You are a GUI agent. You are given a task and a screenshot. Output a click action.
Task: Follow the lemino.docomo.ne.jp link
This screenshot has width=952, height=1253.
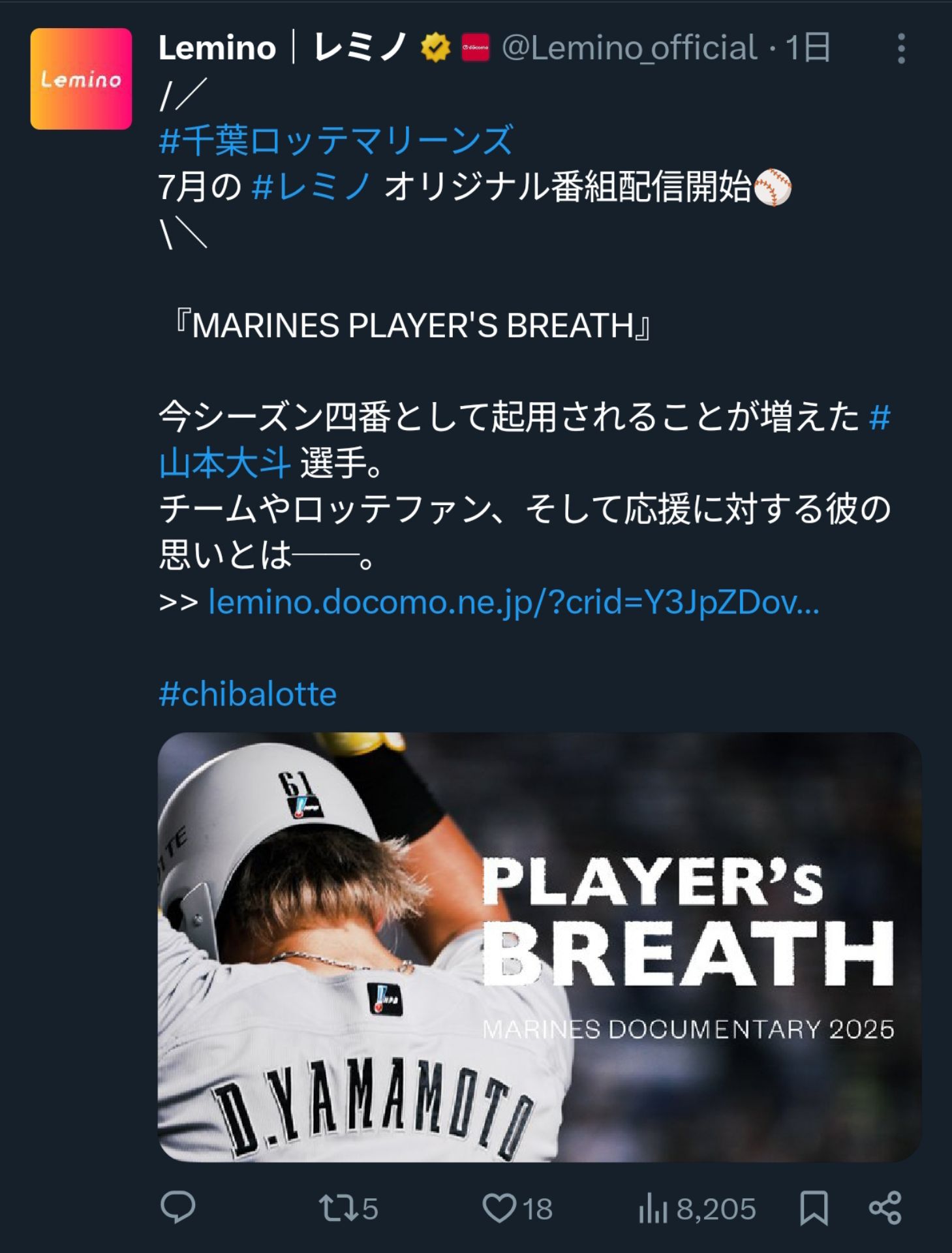(513, 602)
